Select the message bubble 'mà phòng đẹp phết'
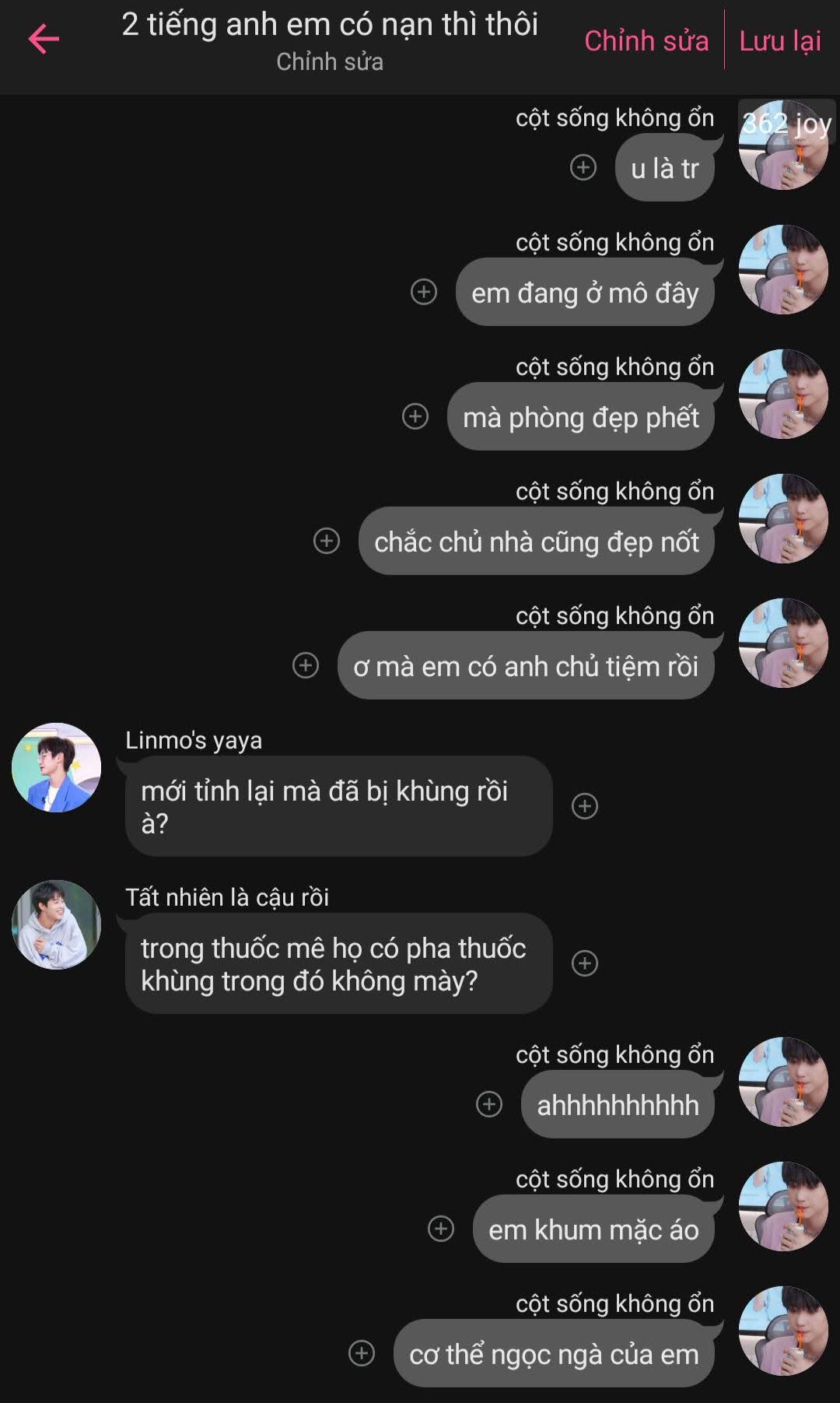 point(580,416)
